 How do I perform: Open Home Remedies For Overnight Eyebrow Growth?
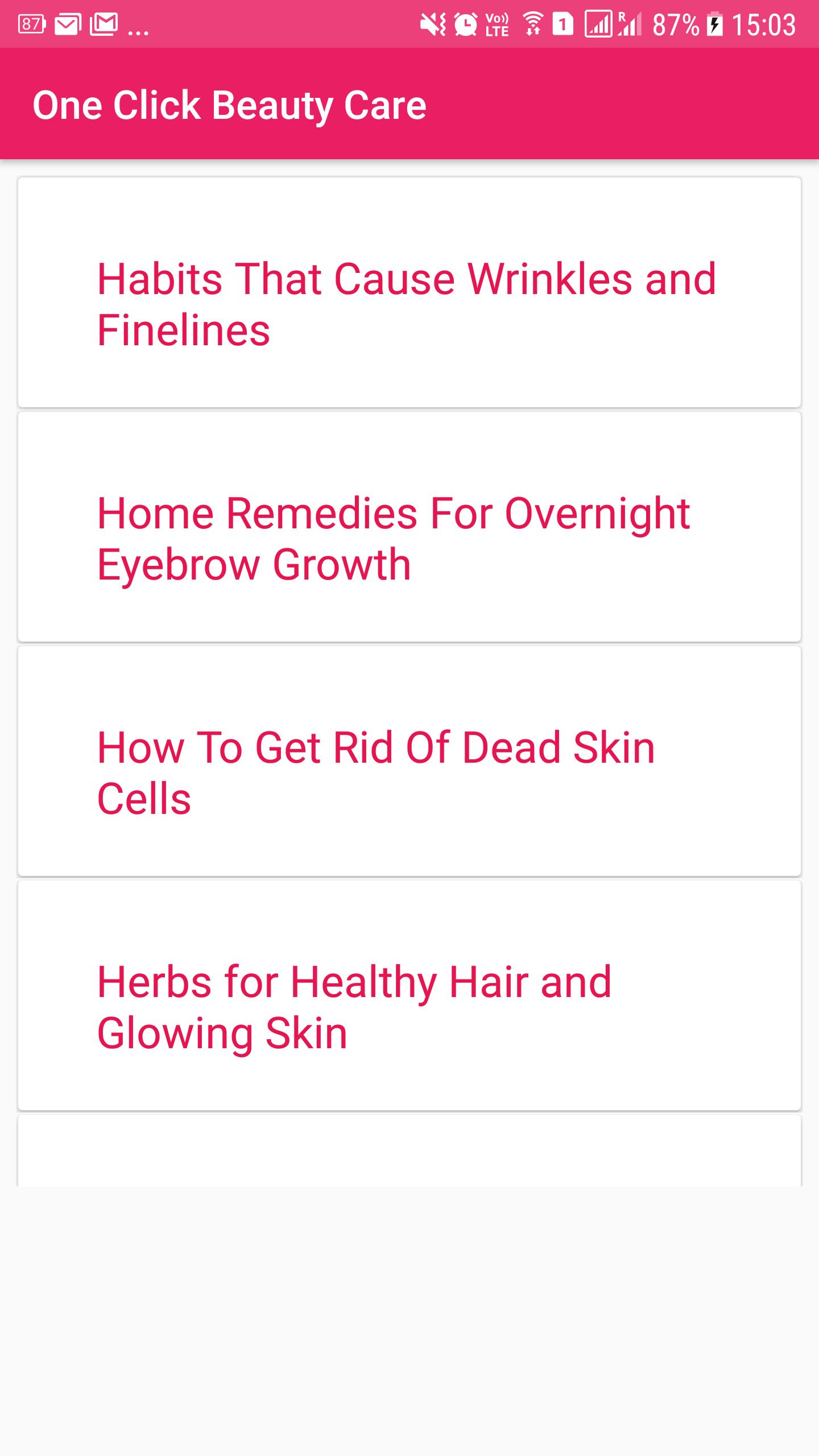pos(394,538)
